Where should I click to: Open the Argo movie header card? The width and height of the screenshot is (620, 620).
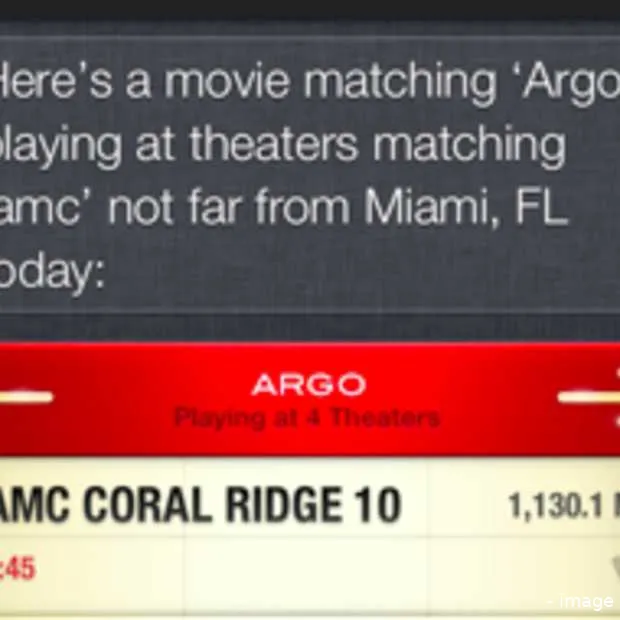click(307, 398)
